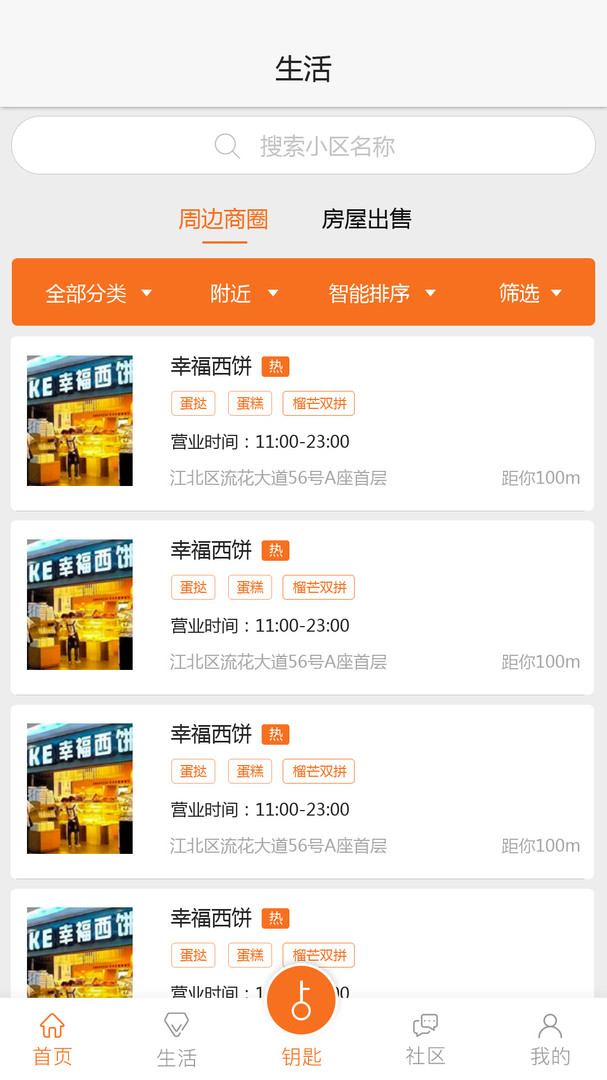Expand the 智能排序 sorting dropdown
The height and width of the screenshot is (1080, 607).
tap(382, 293)
